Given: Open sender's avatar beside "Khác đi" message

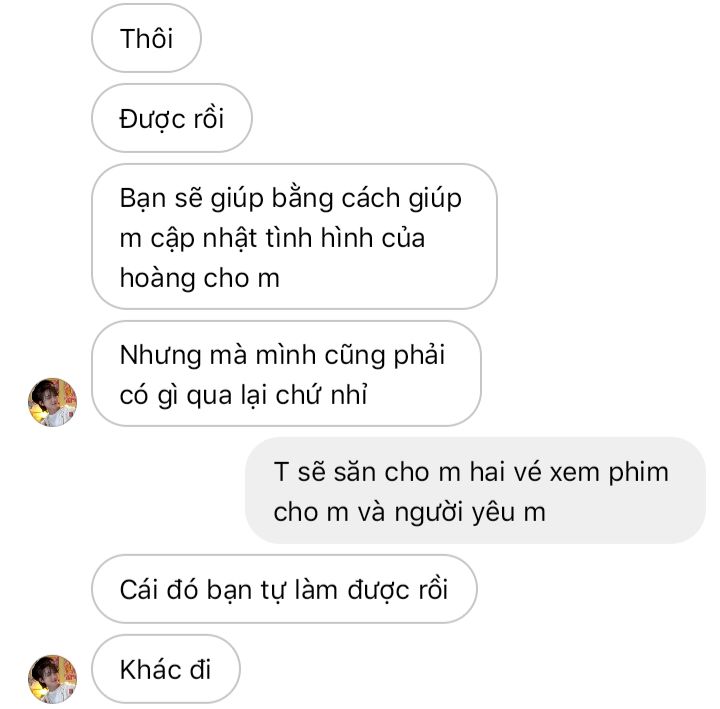Looking at the screenshot, I should (52, 679).
